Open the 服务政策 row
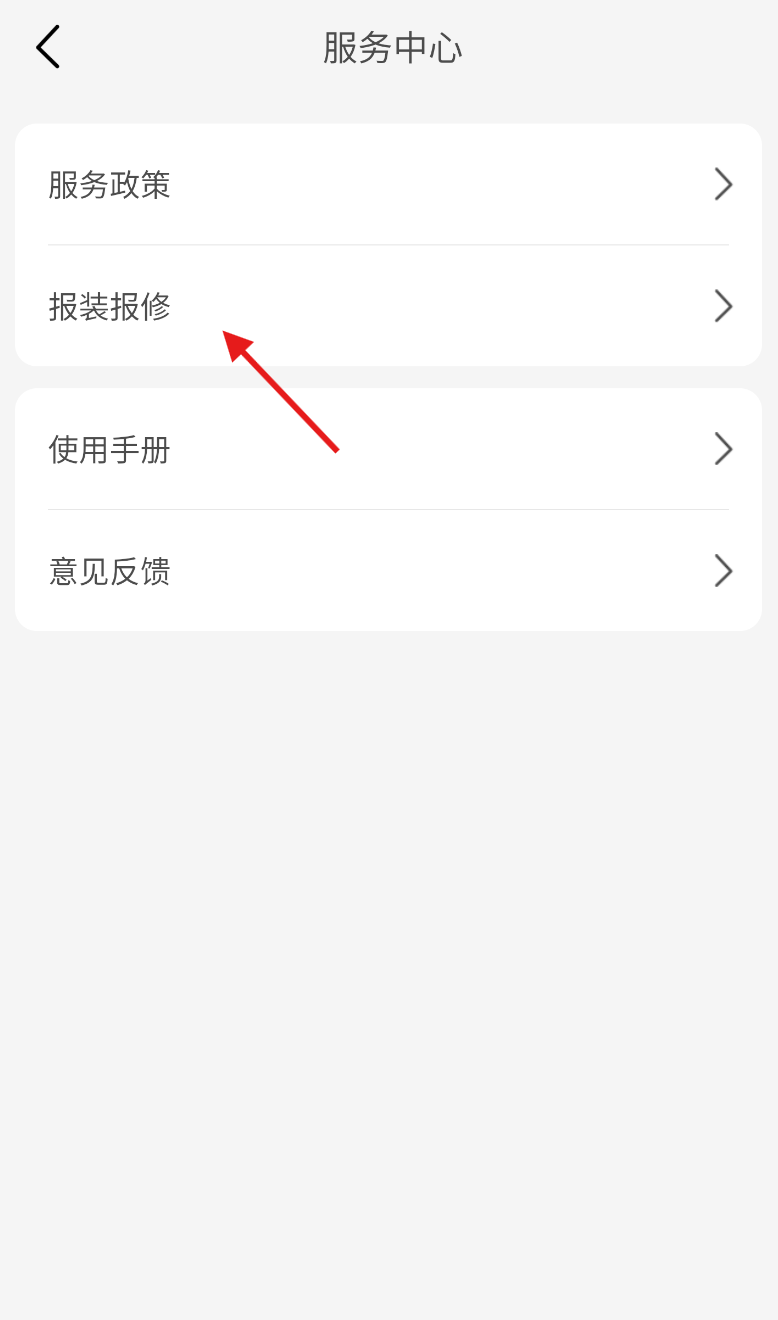 (x=388, y=185)
